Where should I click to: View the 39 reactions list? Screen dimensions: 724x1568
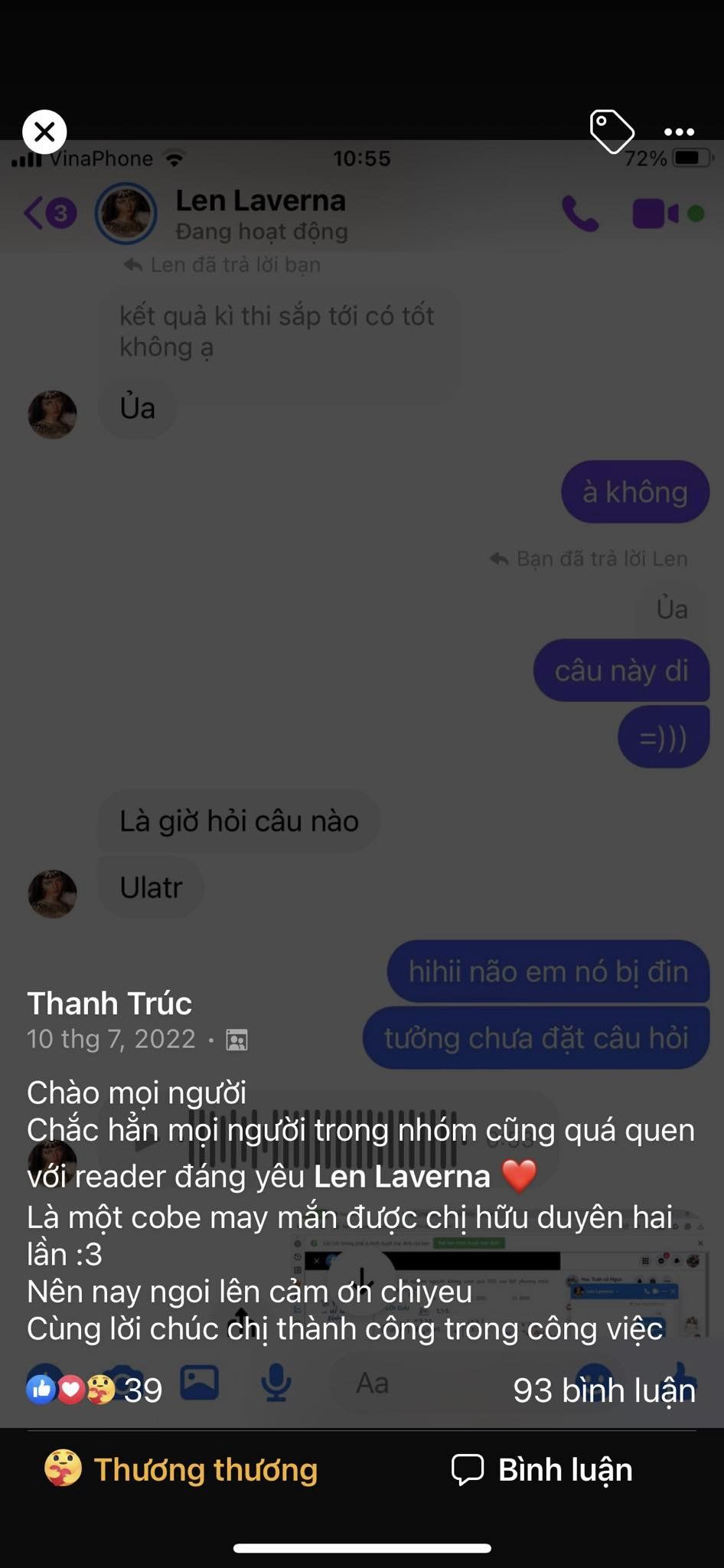(x=94, y=1390)
